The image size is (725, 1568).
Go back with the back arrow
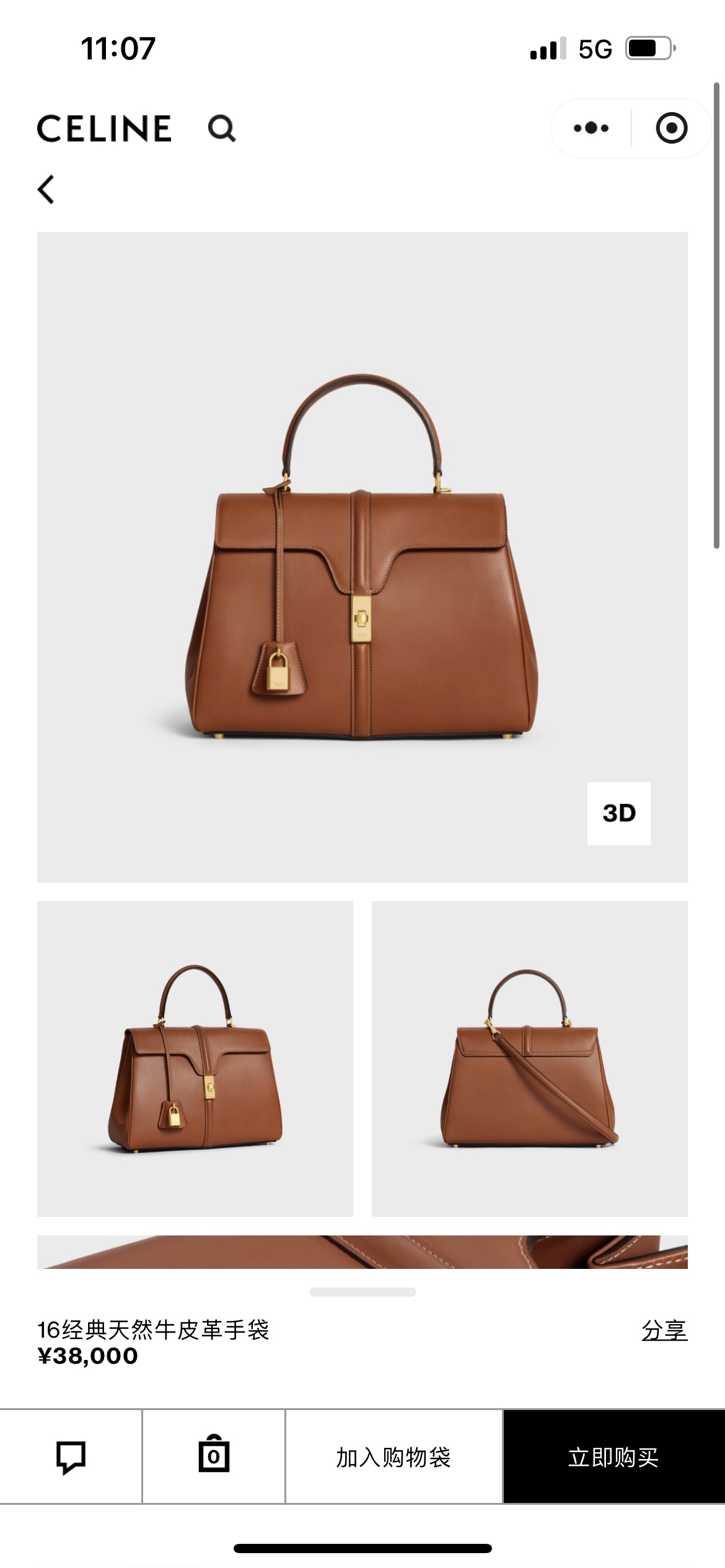point(46,189)
